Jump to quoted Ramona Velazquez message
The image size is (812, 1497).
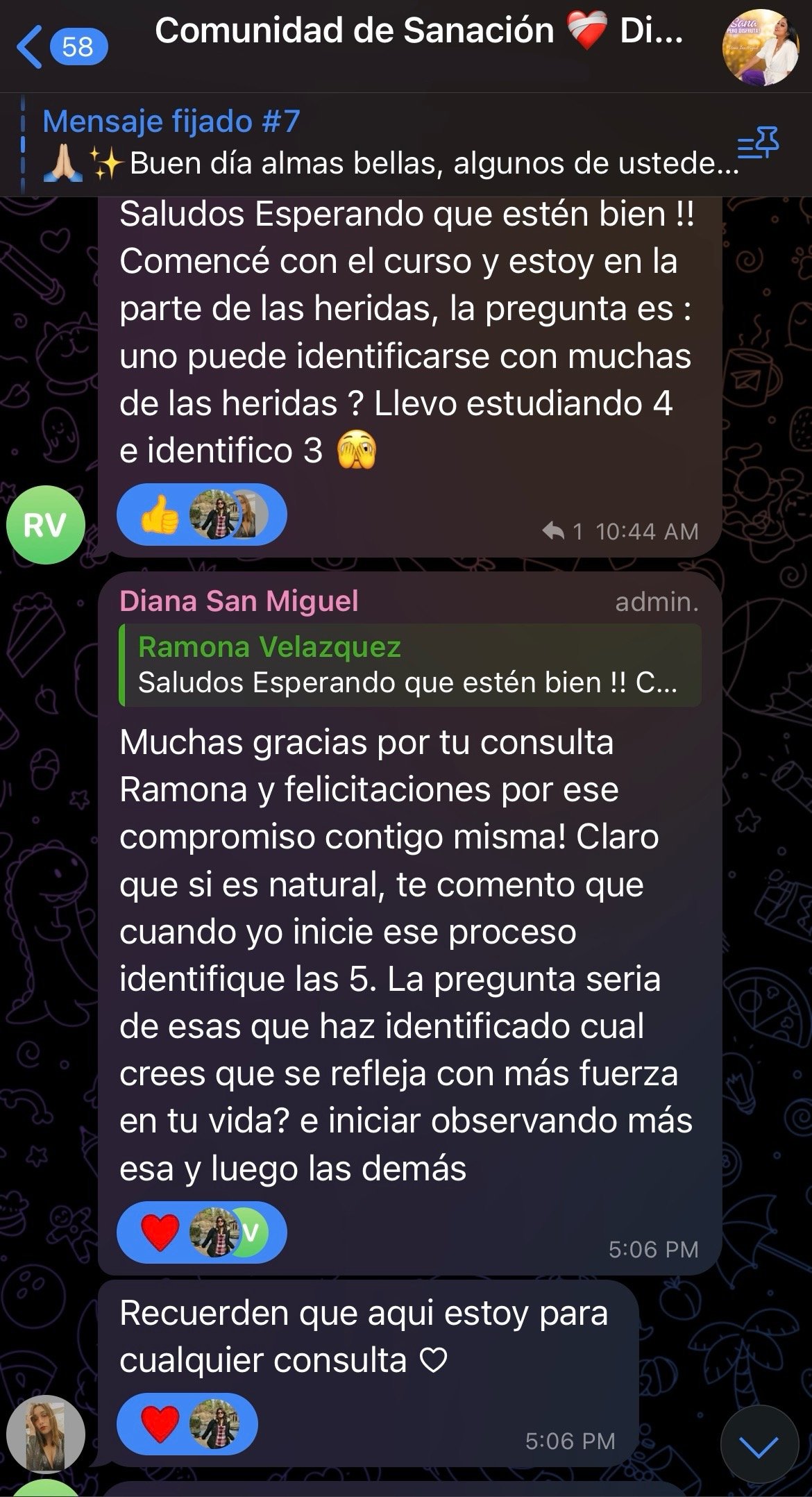[x=409, y=665]
